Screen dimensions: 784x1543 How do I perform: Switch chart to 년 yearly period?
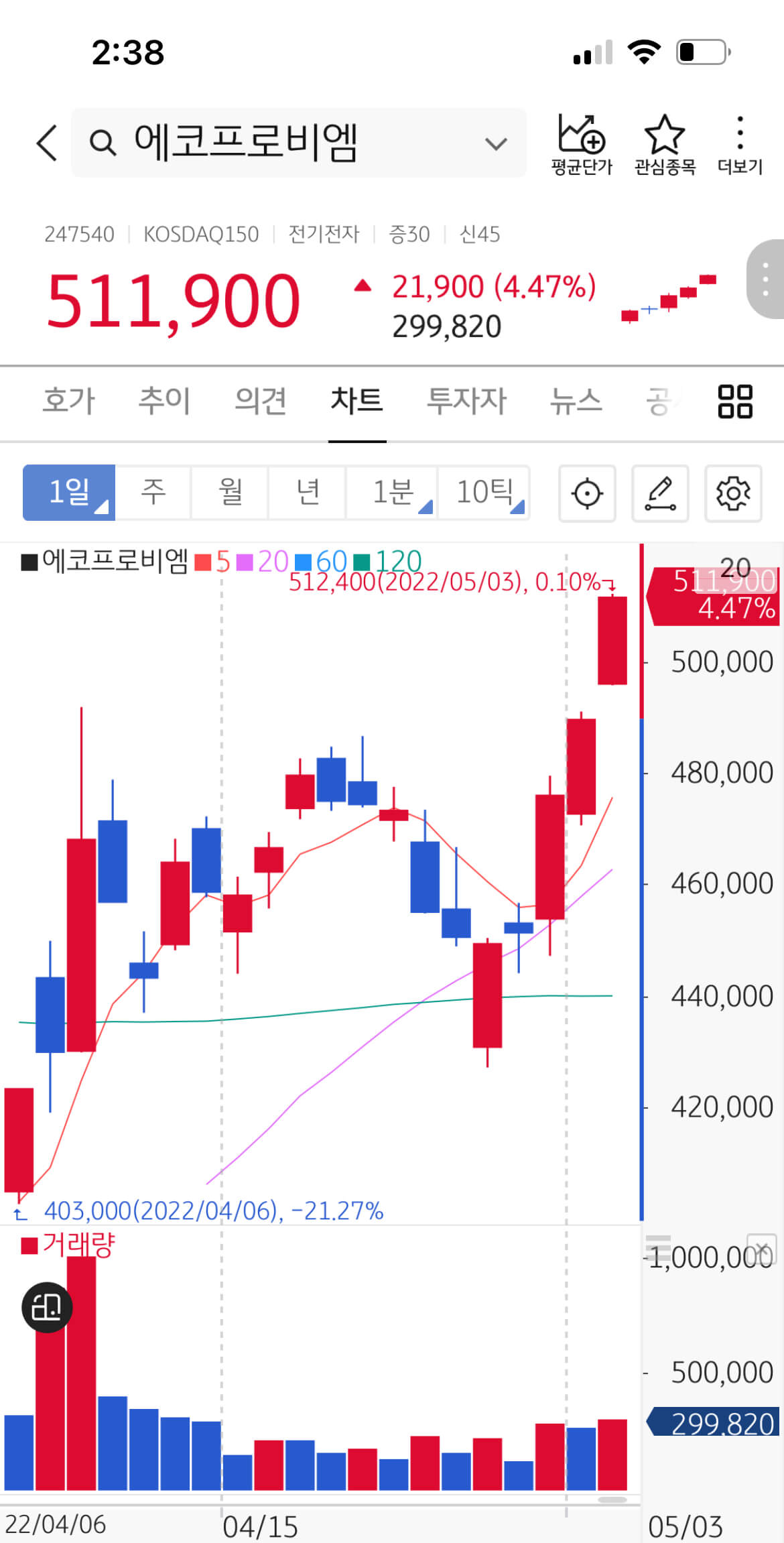(308, 493)
